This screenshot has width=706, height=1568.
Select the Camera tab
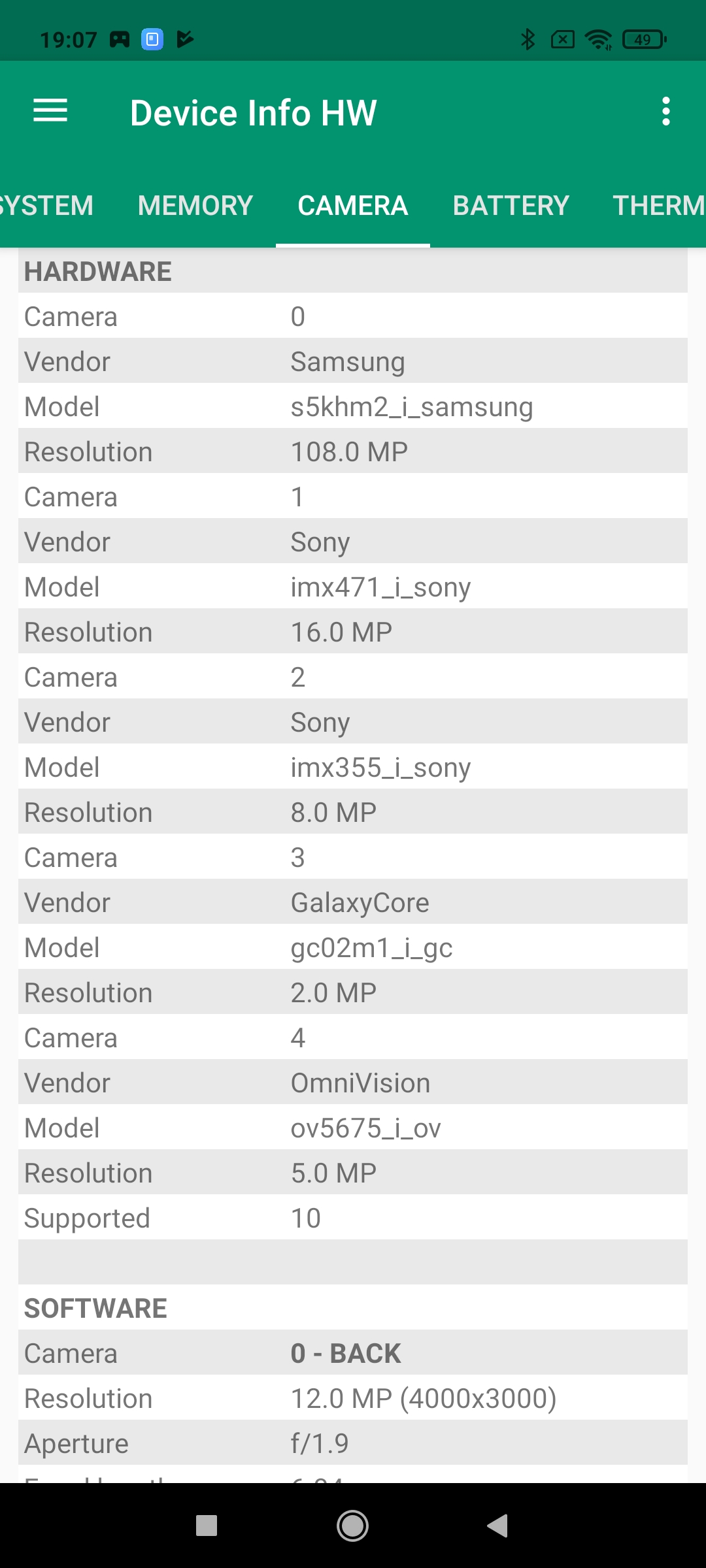tap(352, 206)
